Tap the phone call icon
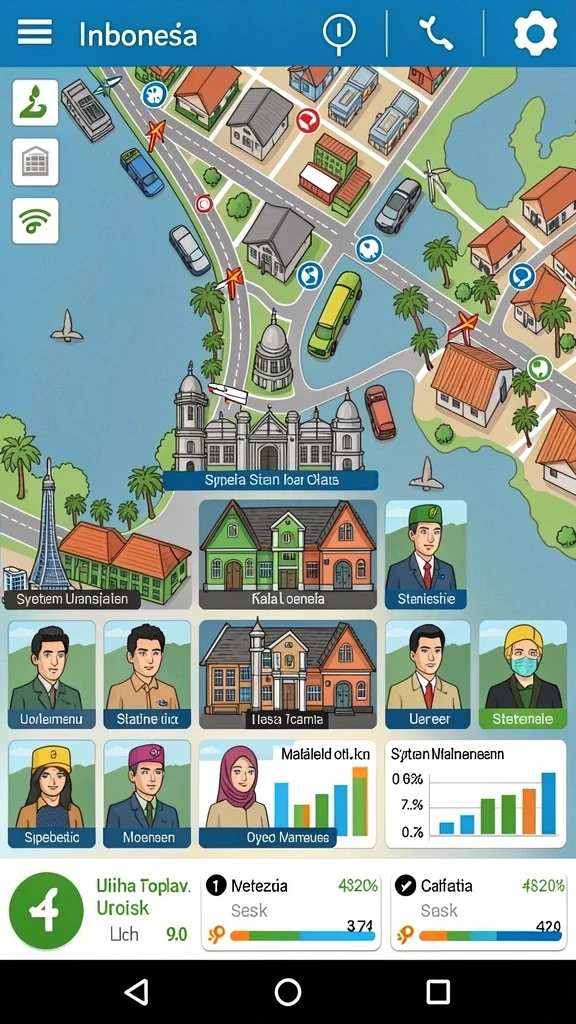This screenshot has height=1024, width=576. point(436,32)
